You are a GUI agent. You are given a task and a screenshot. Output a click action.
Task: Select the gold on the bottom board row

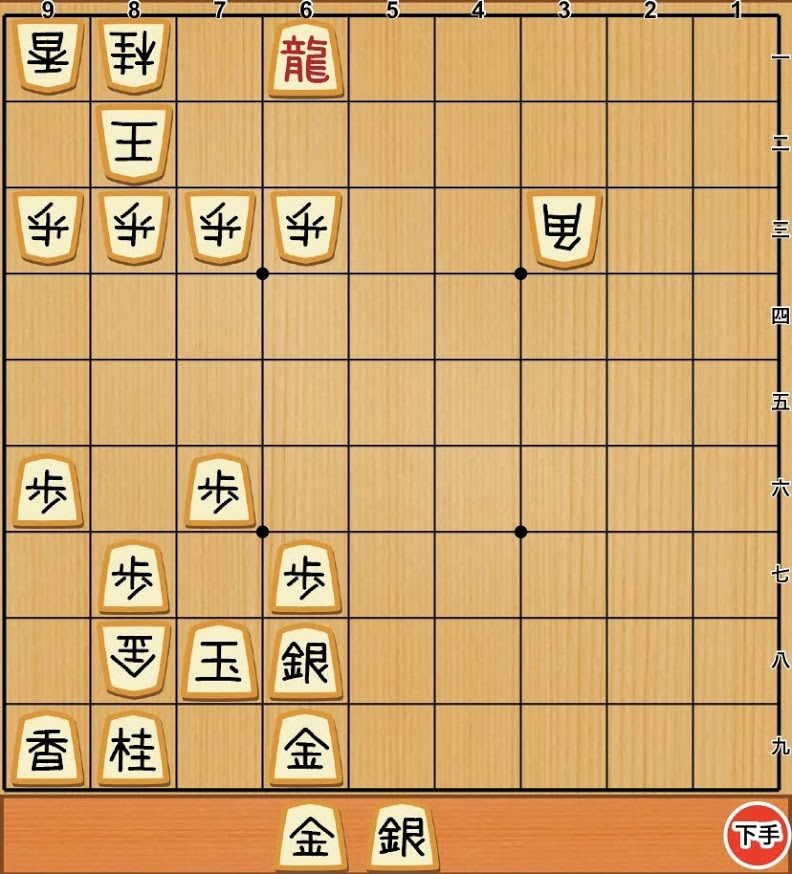point(306,748)
